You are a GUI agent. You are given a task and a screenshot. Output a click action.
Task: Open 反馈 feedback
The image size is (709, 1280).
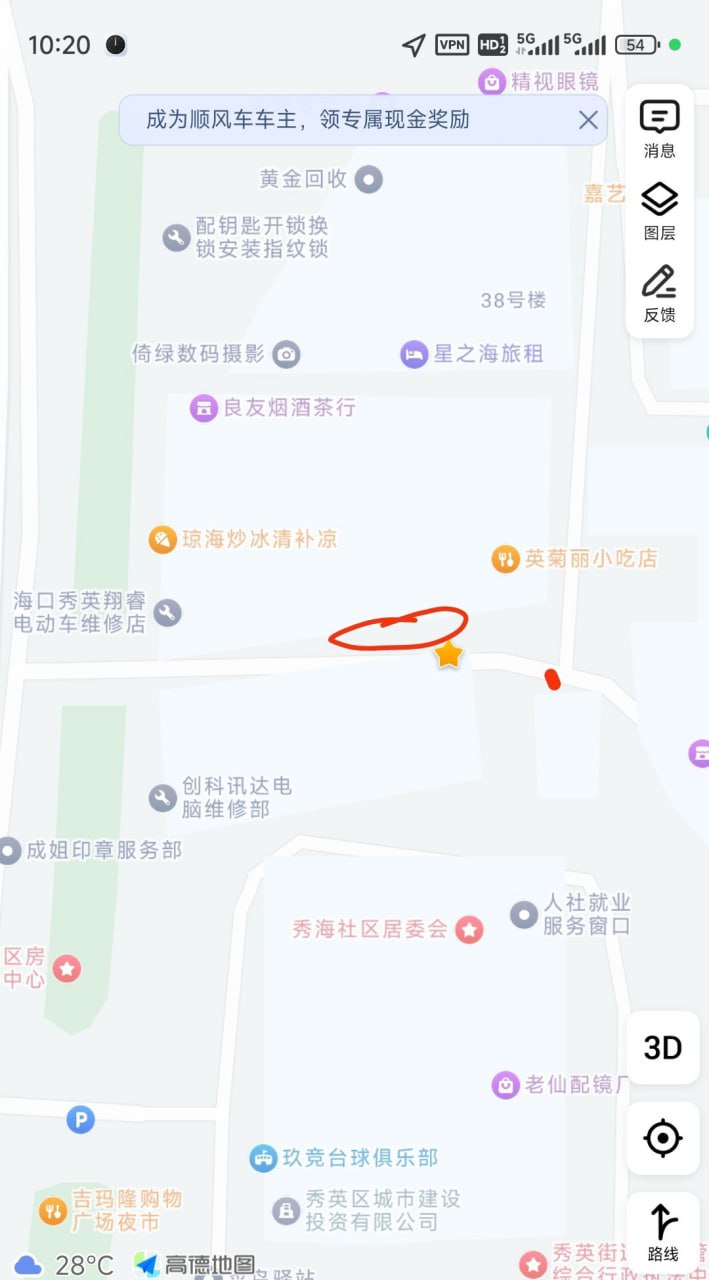659,294
